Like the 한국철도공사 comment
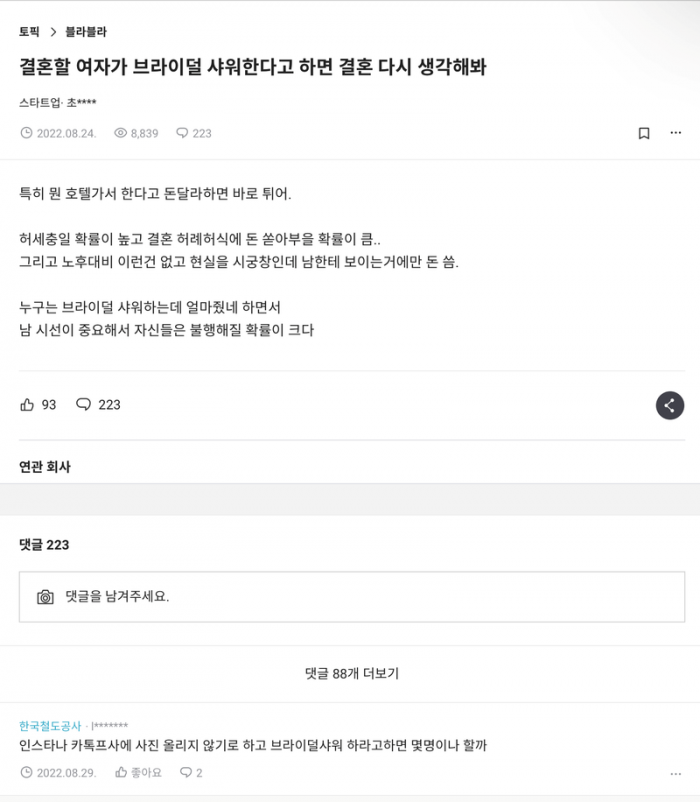Image resolution: width=700 pixels, height=802 pixels. point(138,773)
